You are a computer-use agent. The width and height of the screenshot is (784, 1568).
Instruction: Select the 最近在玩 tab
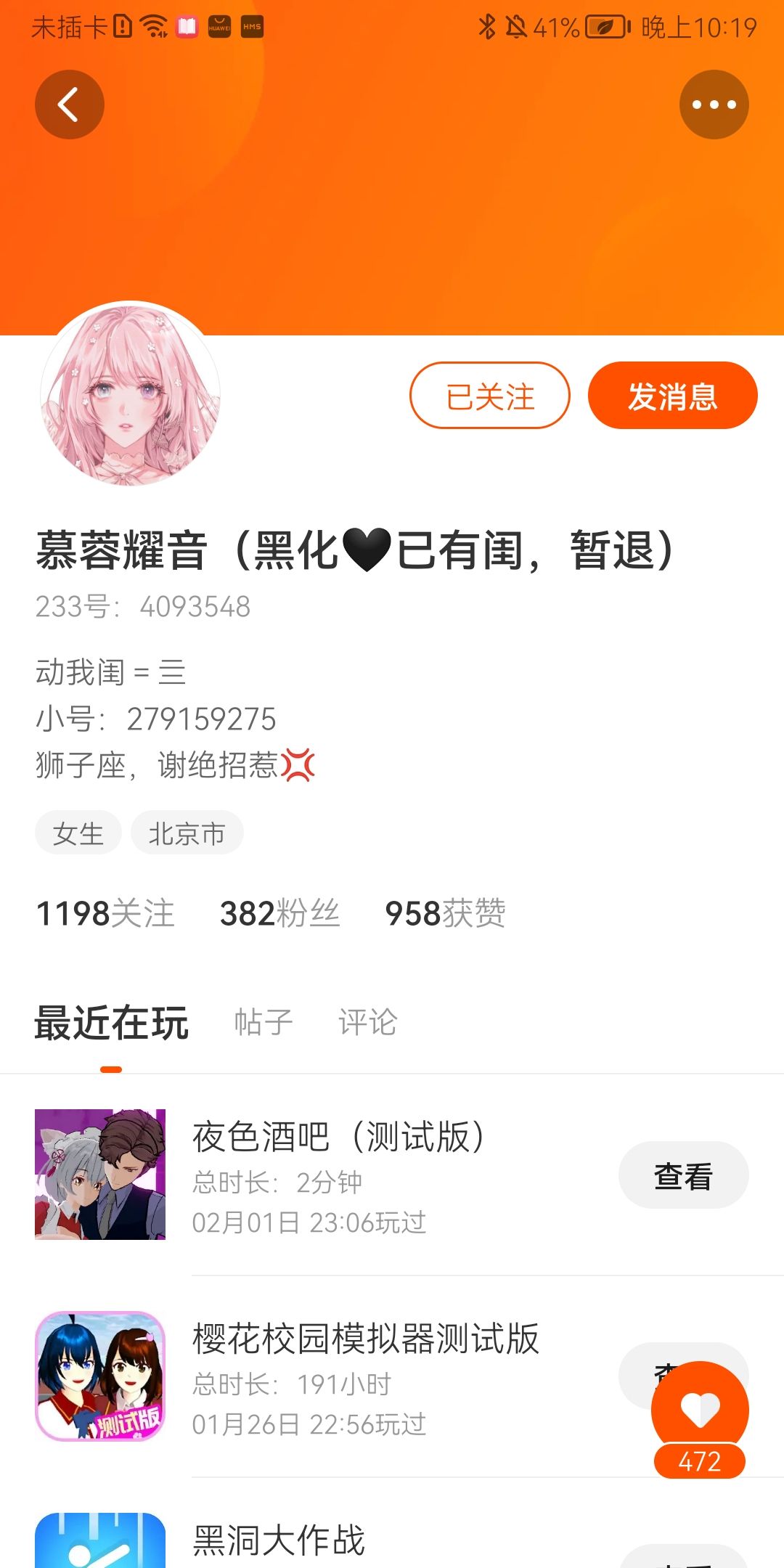pyautogui.click(x=112, y=1024)
